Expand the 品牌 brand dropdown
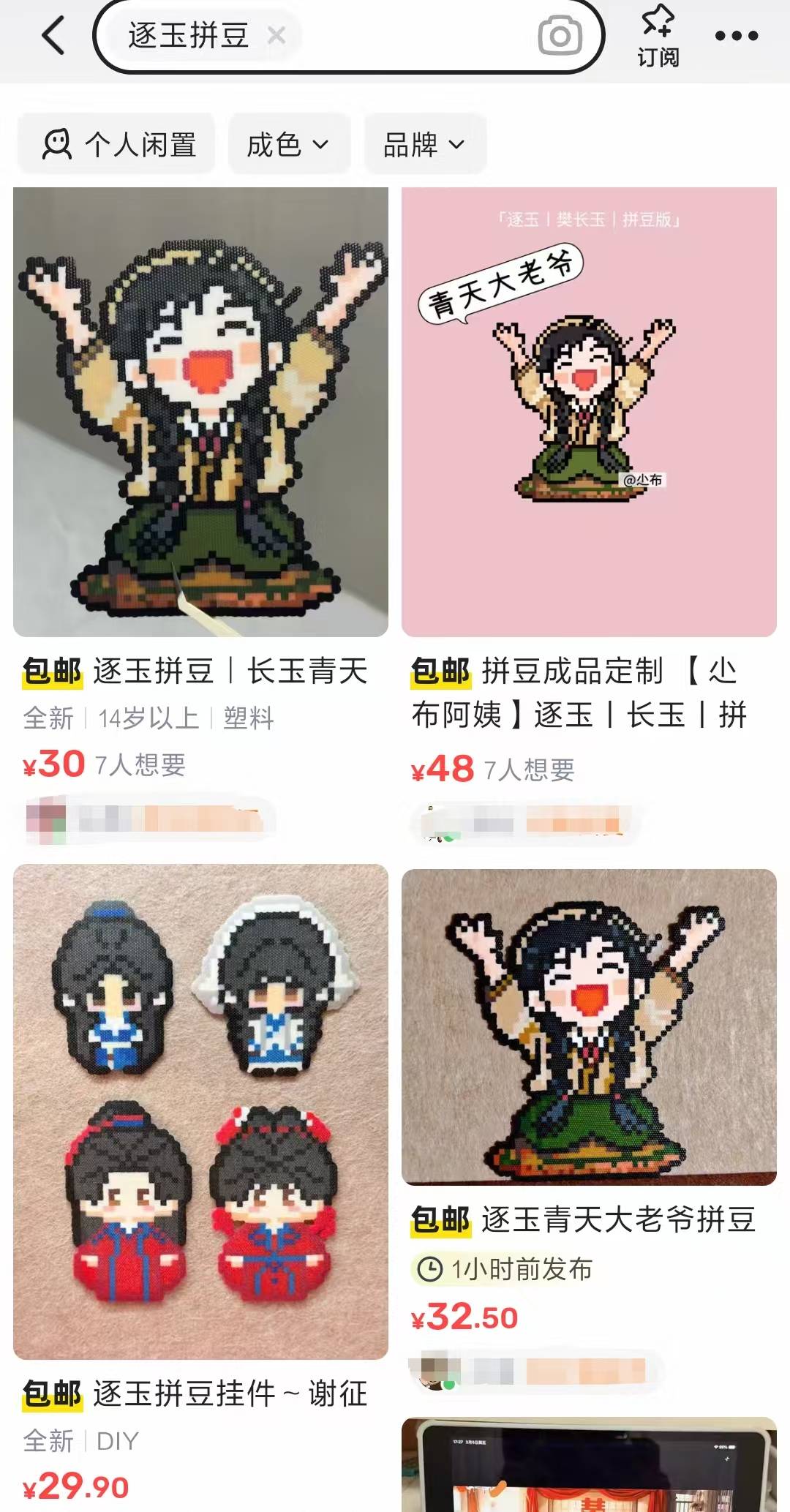The width and height of the screenshot is (790, 1512). click(424, 144)
